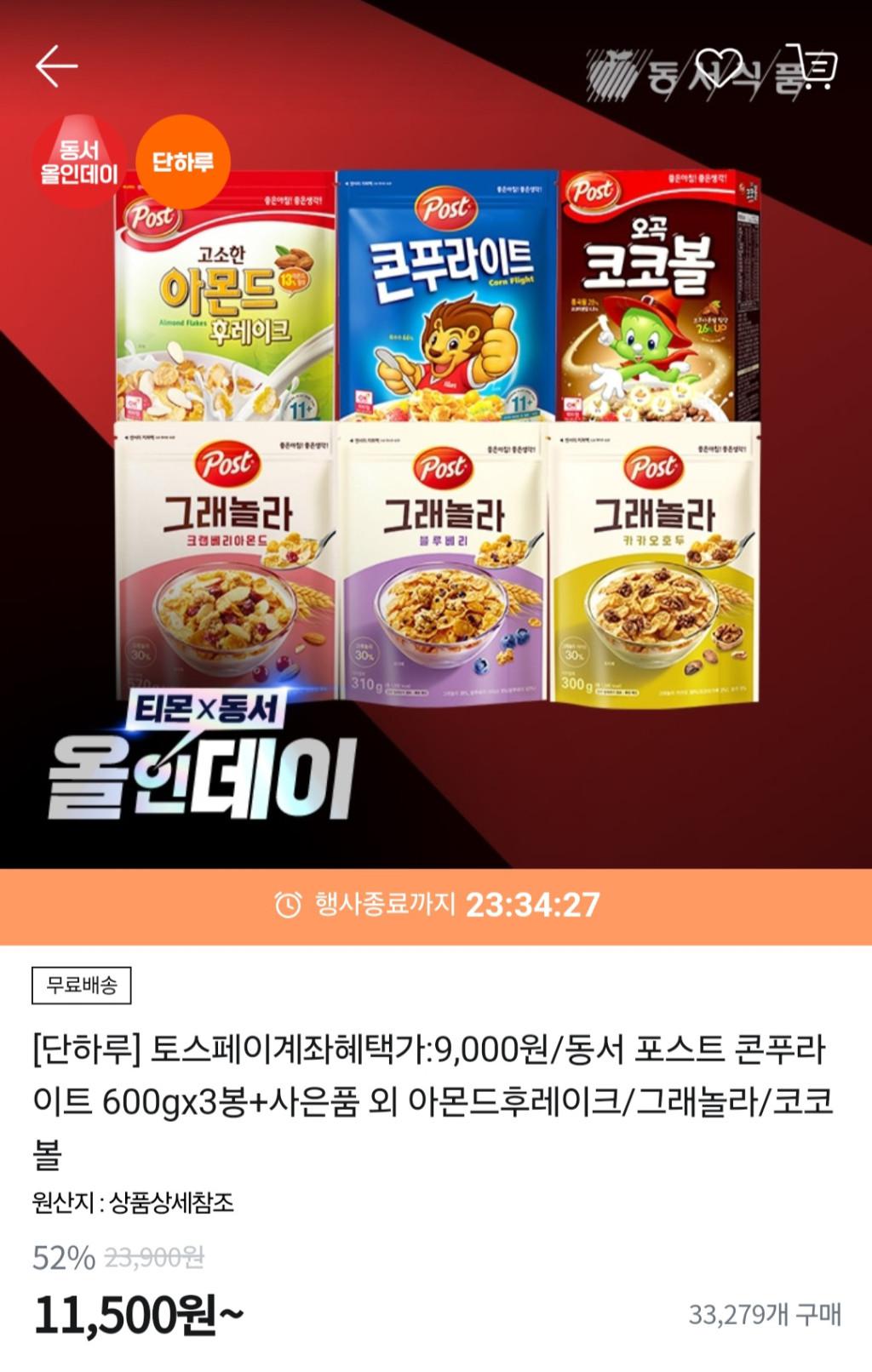Viewport: 872px width, 1372px height.
Task: Go back with the arrow icon
Action: pyautogui.click(x=56, y=66)
